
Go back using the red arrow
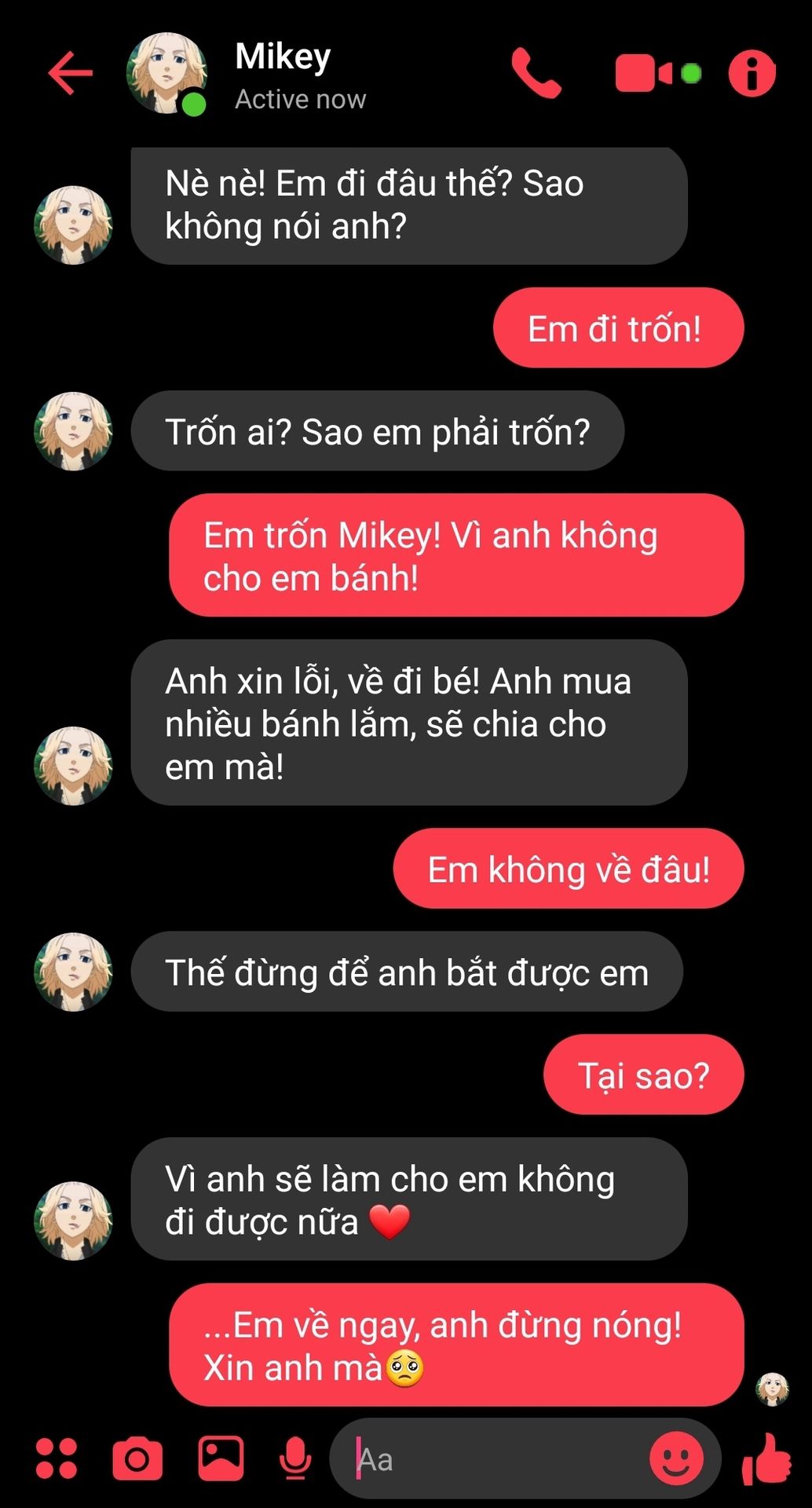70,73
